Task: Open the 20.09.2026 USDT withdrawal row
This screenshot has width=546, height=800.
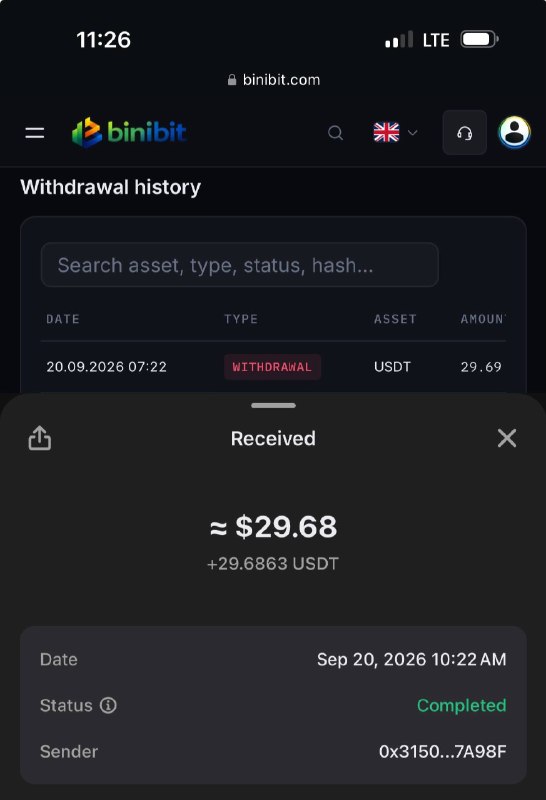Action: point(274,367)
